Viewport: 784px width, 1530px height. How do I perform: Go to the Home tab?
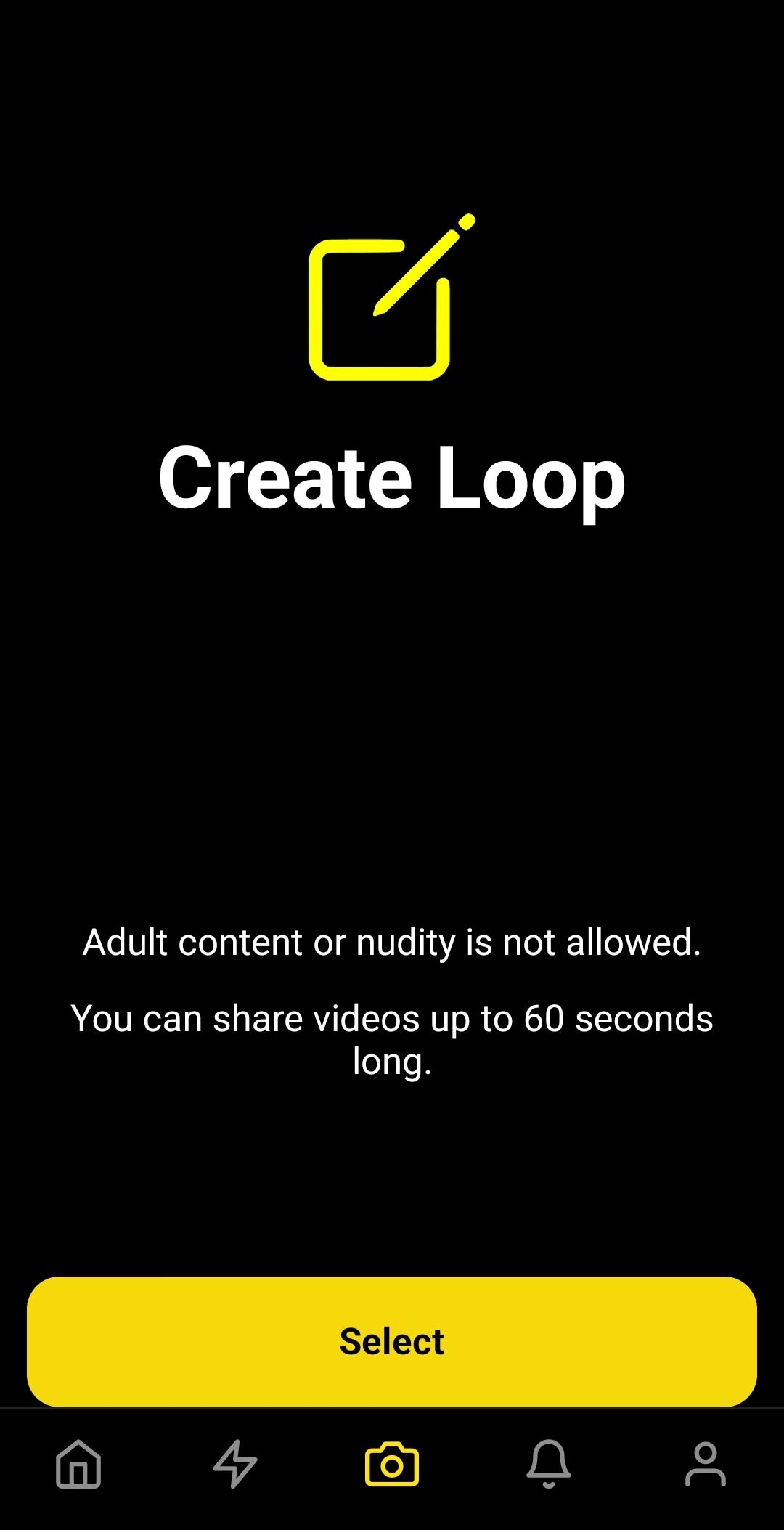(78, 1464)
